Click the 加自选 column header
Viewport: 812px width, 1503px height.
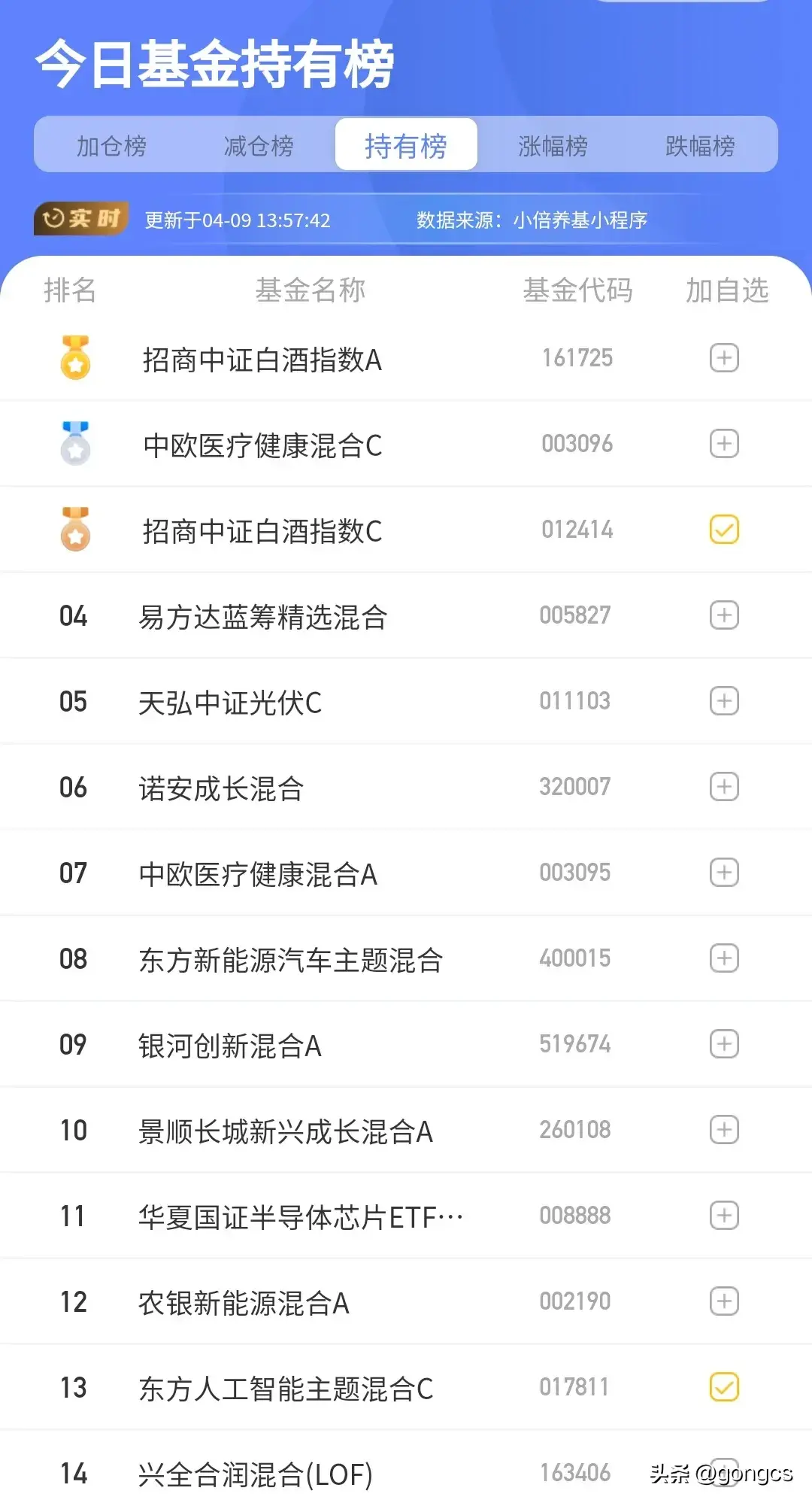(x=726, y=291)
